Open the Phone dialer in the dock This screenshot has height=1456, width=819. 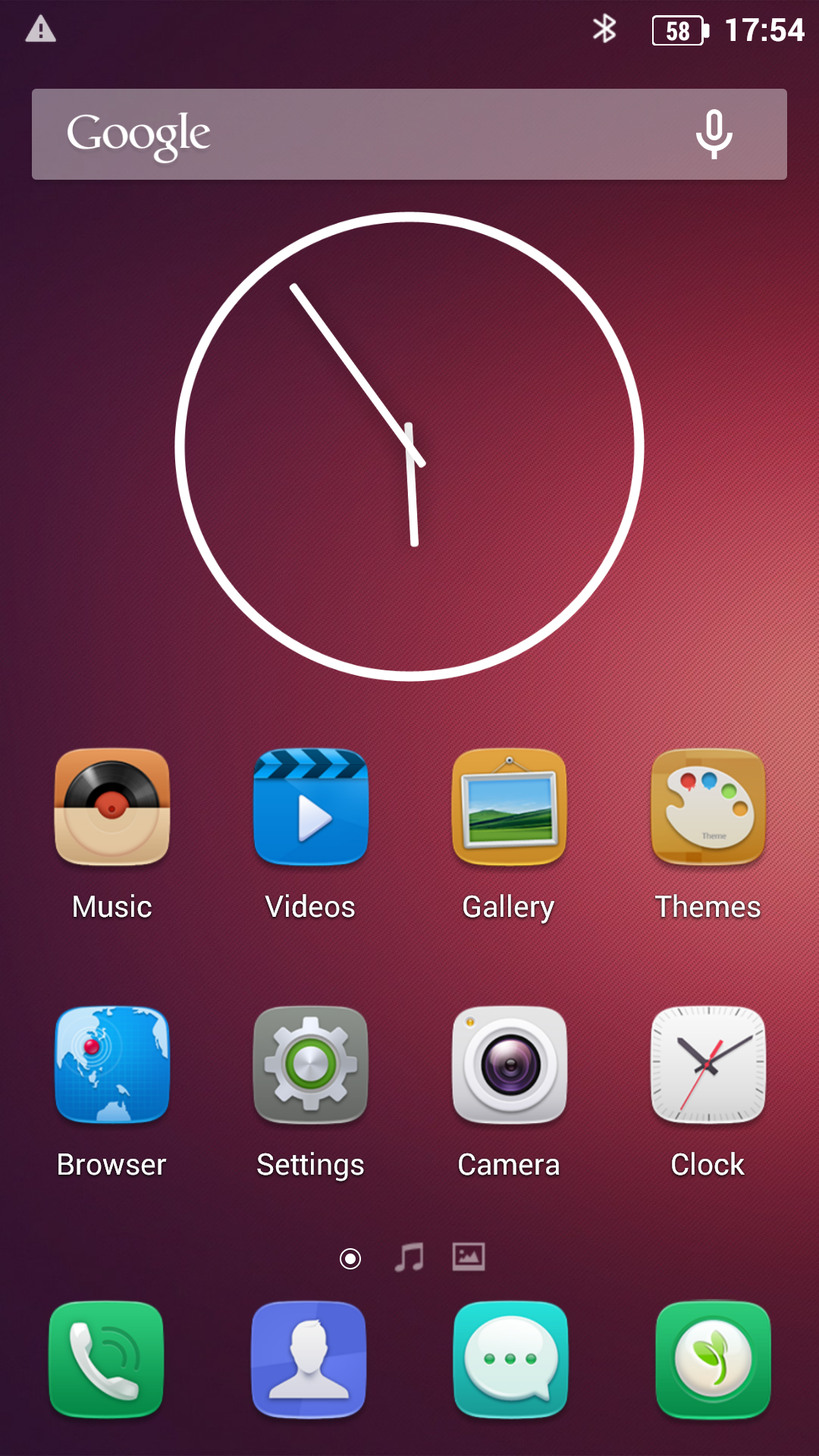[x=106, y=1359]
